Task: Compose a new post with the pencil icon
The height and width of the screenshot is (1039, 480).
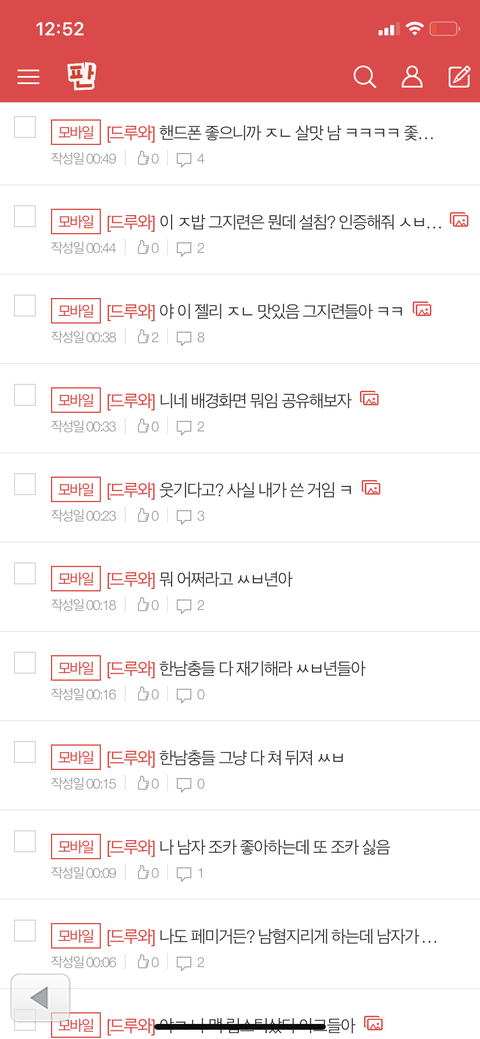Action: point(459,77)
